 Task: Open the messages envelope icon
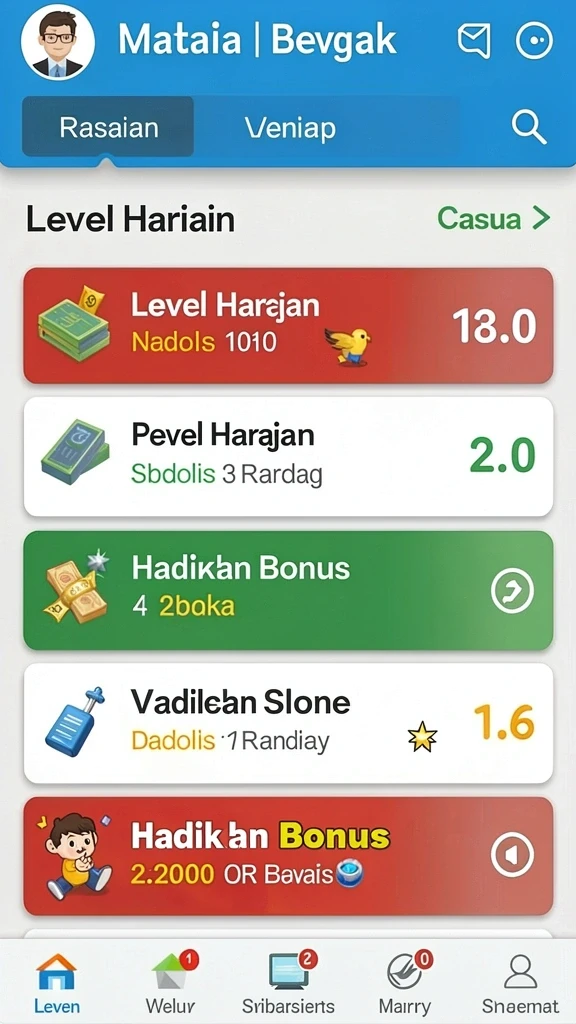(x=473, y=41)
